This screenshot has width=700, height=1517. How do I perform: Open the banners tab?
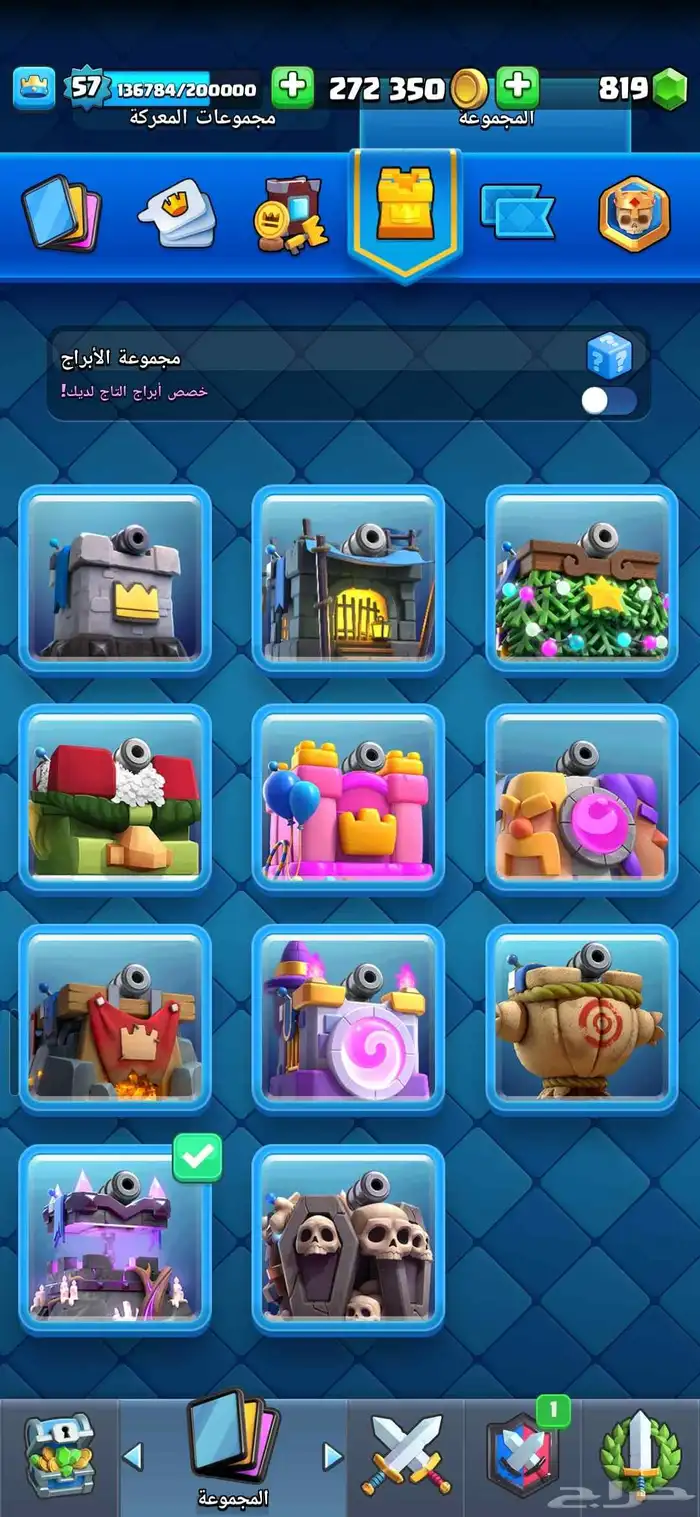[x=517, y=213]
